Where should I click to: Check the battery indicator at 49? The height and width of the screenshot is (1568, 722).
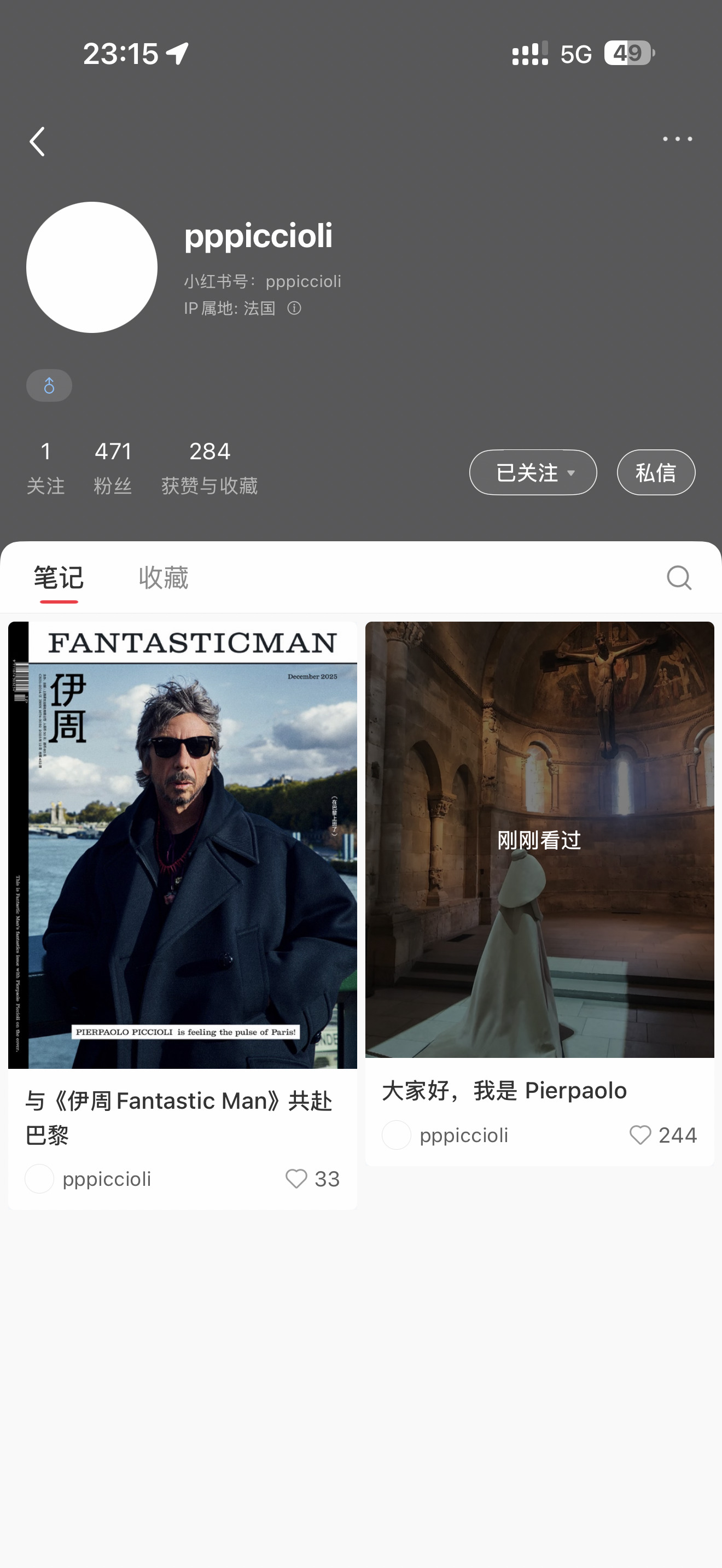[629, 54]
